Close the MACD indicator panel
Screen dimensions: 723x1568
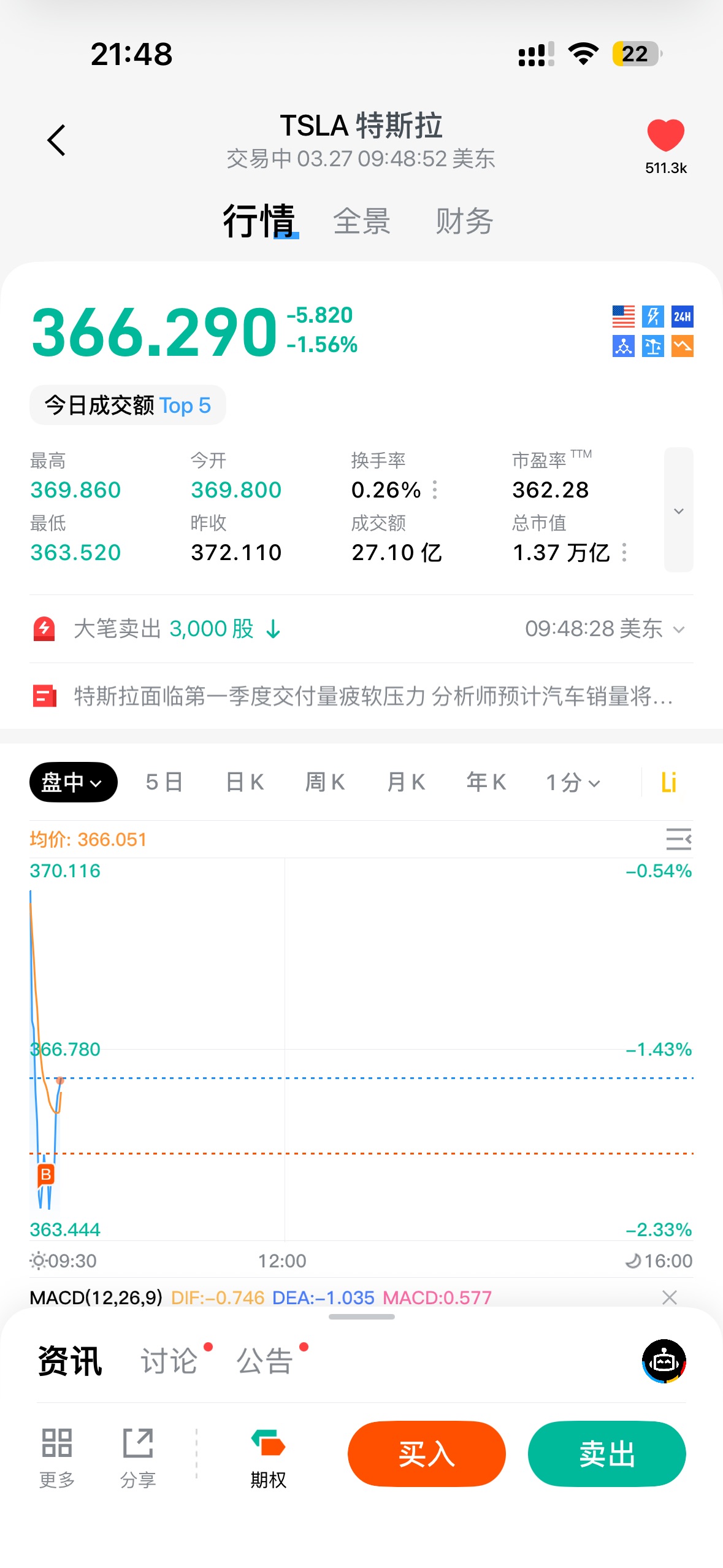(669, 1297)
